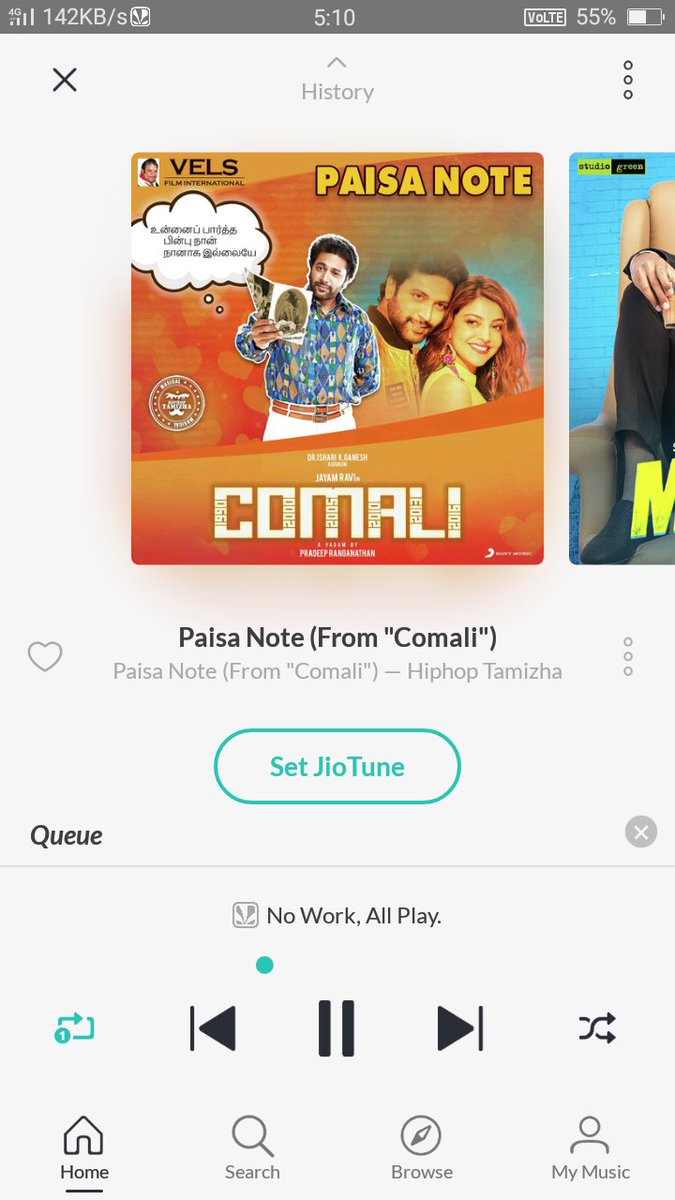The height and width of the screenshot is (1200, 675).
Task: Dismiss the Queue section
Action: [x=641, y=832]
